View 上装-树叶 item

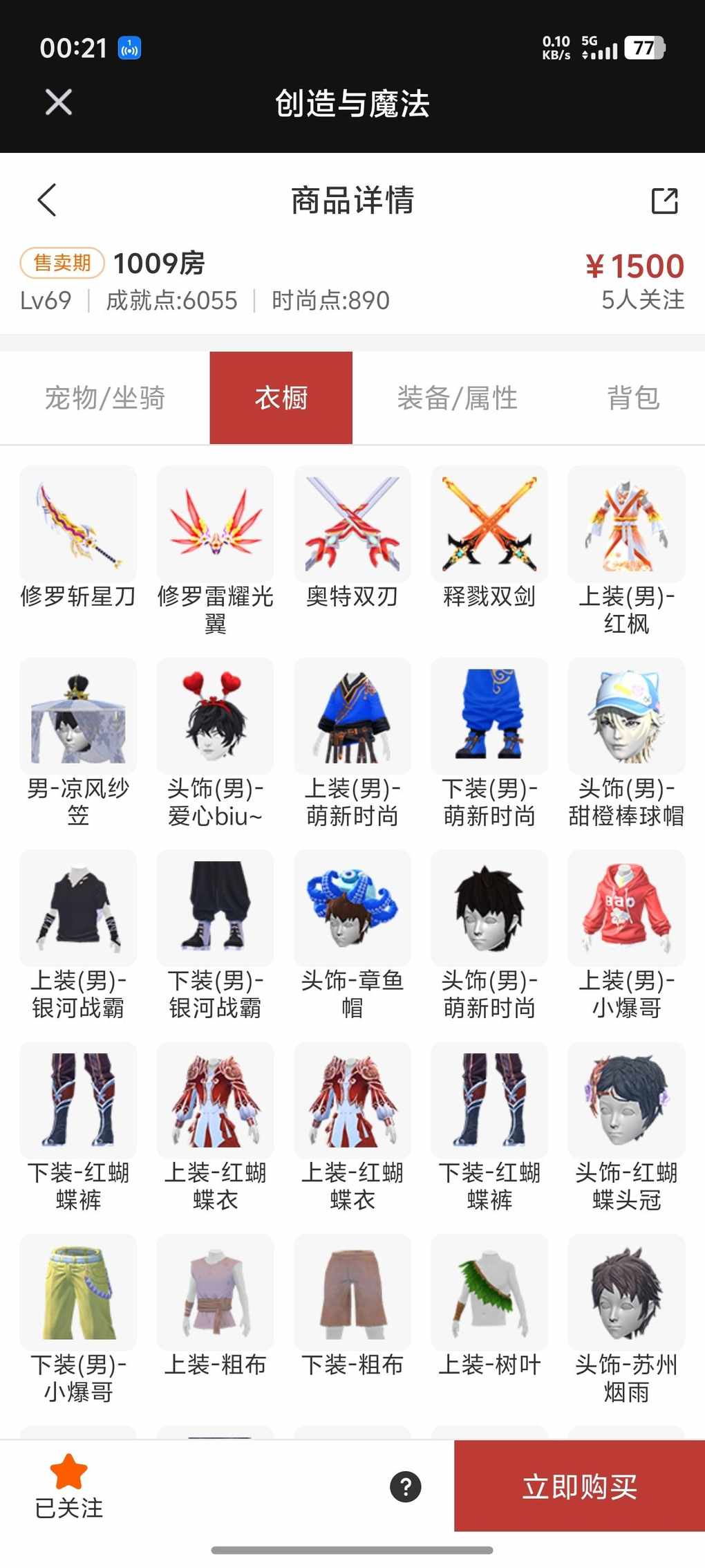(x=489, y=1307)
